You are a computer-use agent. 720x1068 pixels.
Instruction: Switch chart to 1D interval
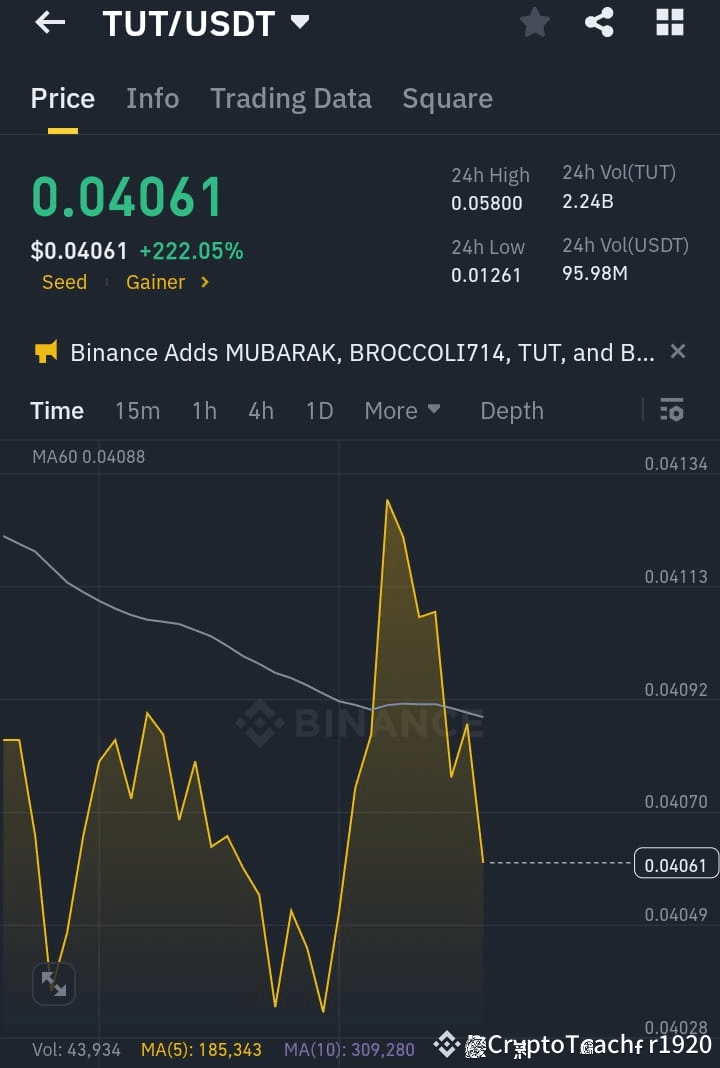(x=319, y=410)
